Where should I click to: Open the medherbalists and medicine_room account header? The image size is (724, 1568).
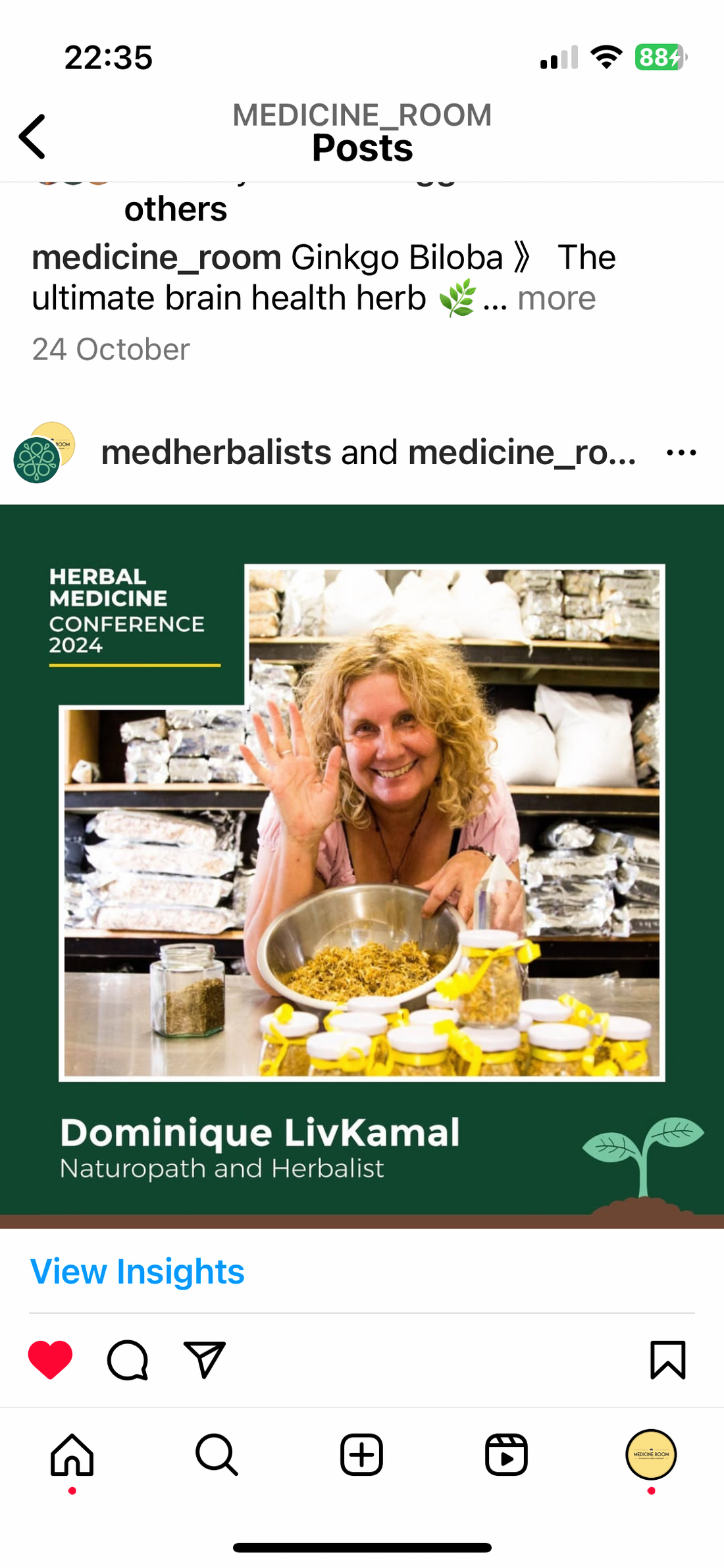click(x=368, y=453)
